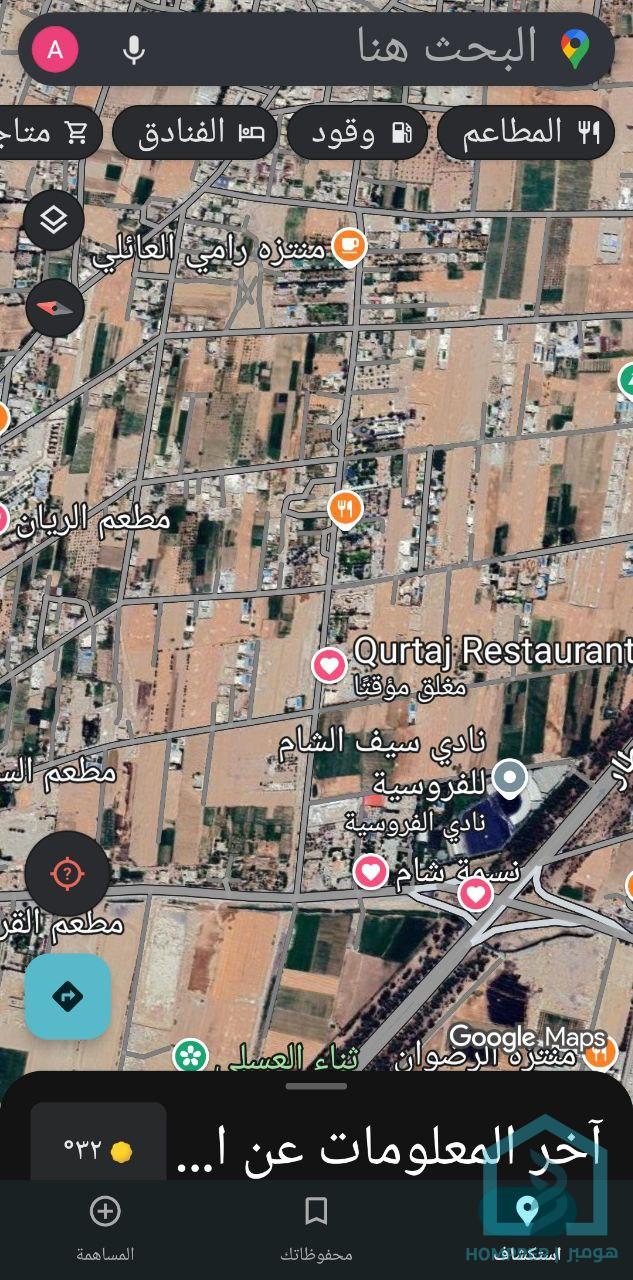Open the weather chip showing 32°
This screenshot has height=1280, width=633.
[98, 1150]
